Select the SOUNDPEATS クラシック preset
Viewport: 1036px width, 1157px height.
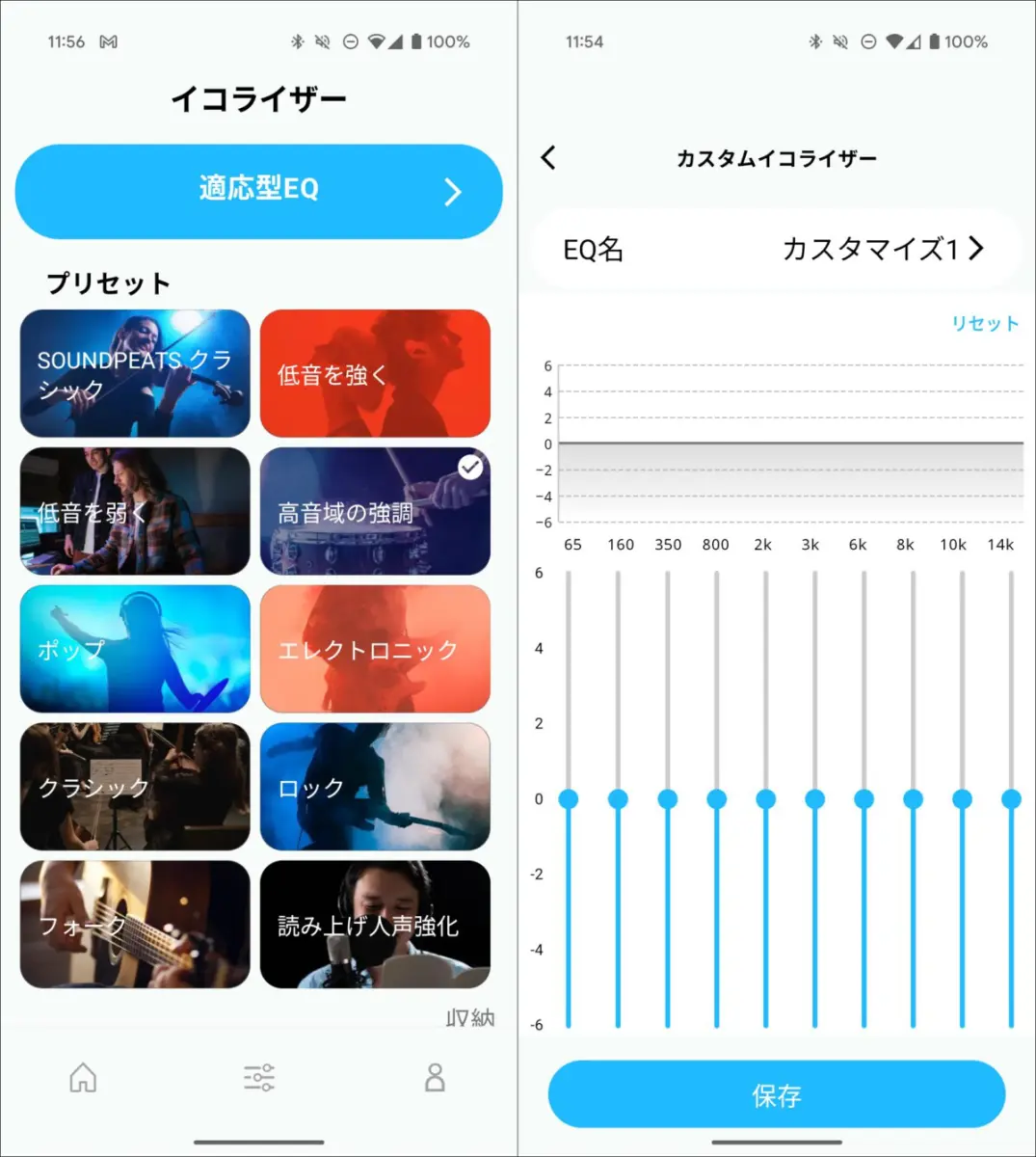pos(135,373)
